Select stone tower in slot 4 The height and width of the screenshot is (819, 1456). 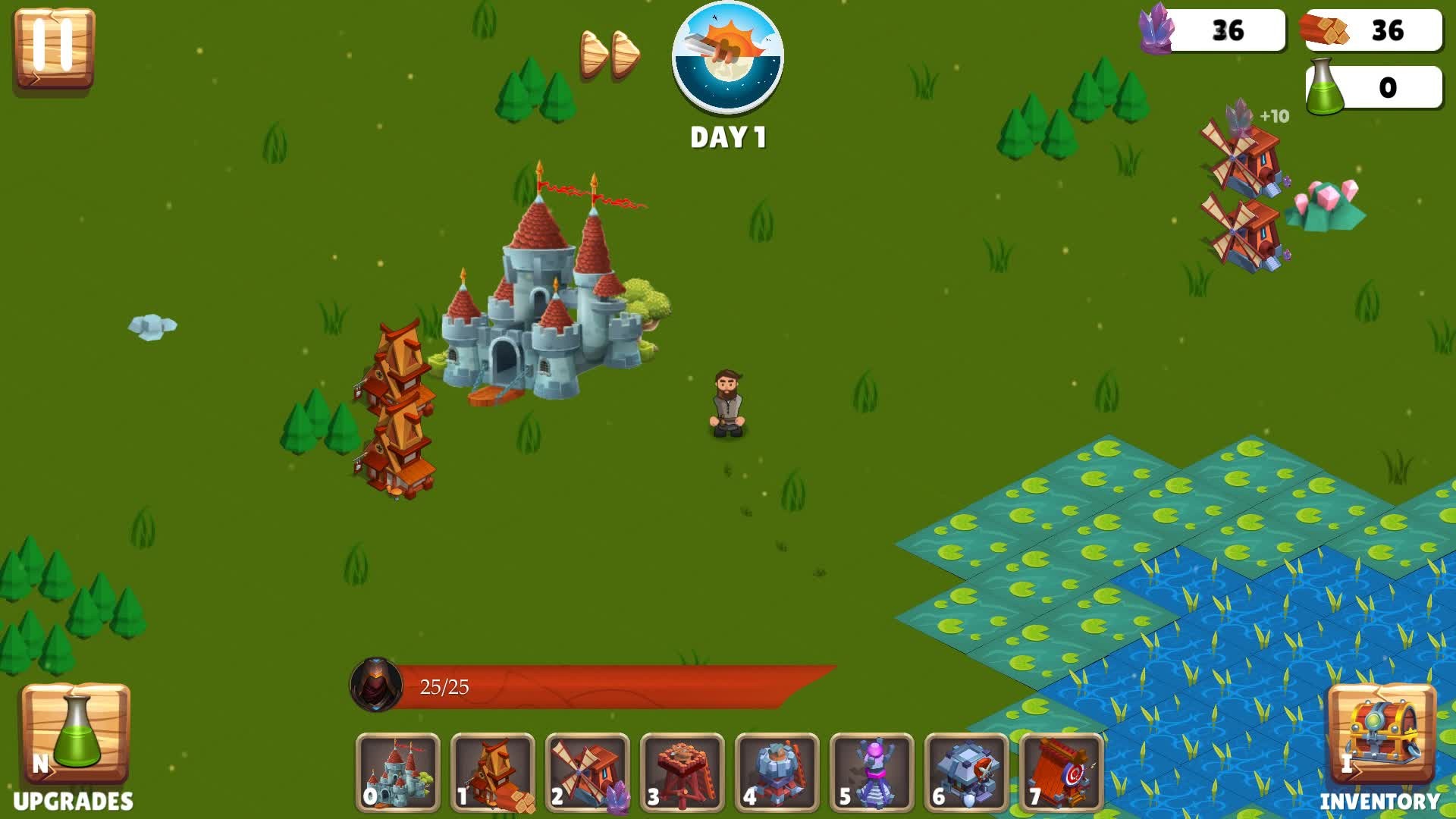coord(777,772)
